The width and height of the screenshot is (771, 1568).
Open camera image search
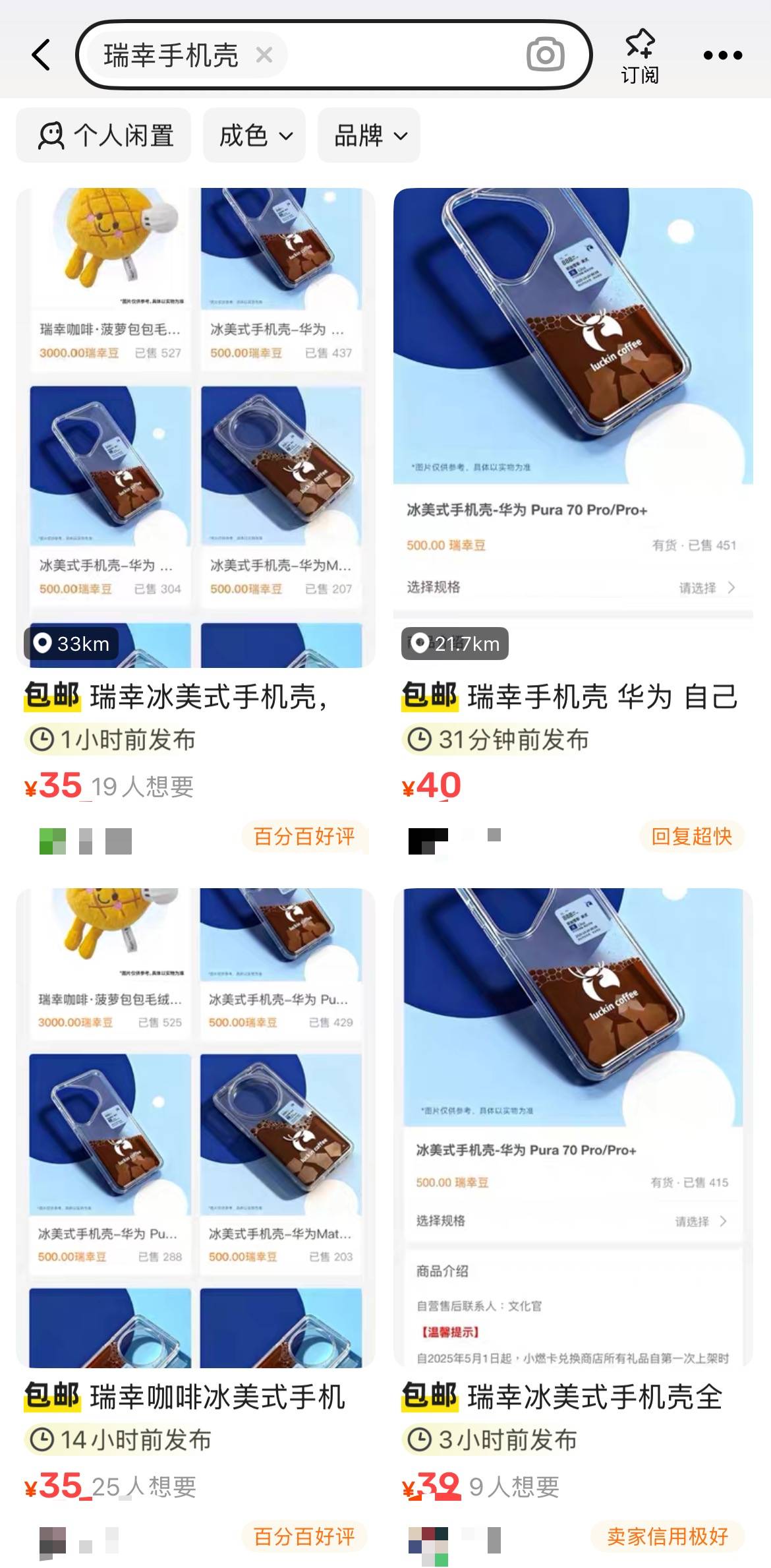(x=545, y=55)
